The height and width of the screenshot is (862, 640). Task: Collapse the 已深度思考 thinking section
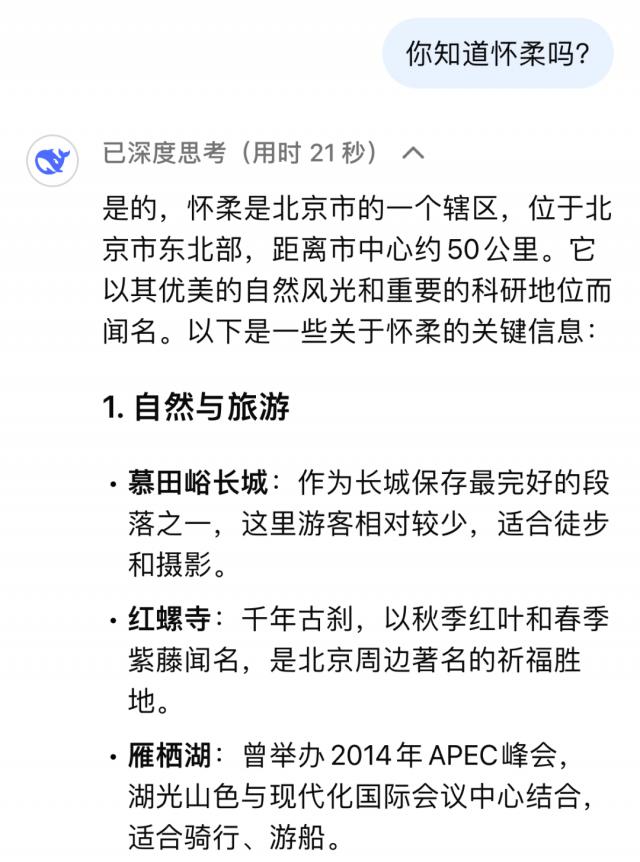coord(412,153)
